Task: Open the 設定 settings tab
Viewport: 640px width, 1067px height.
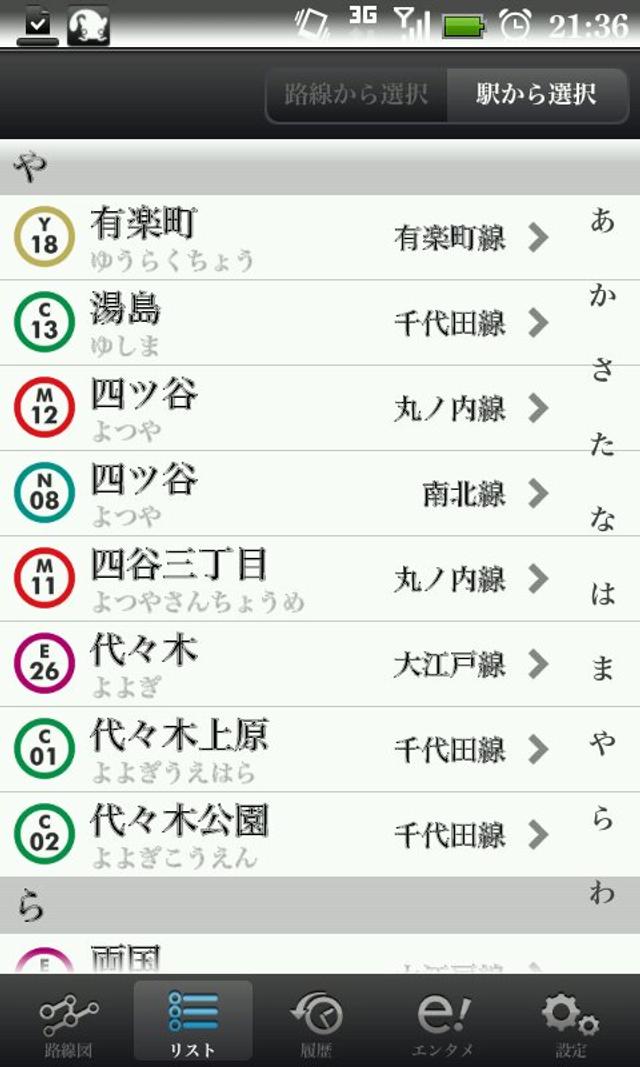Action: pyautogui.click(x=571, y=1023)
